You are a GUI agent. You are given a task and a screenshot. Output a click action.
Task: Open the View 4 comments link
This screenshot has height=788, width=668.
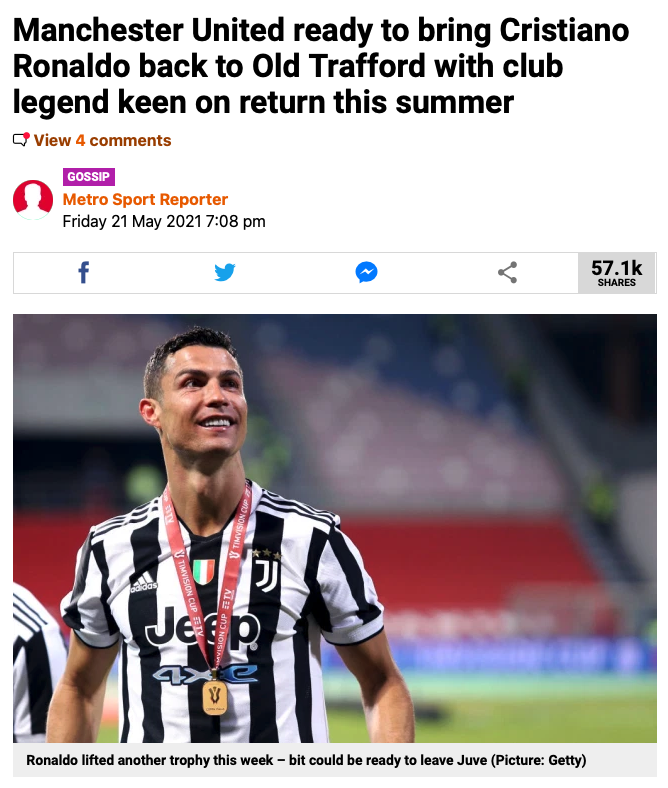tap(102, 141)
